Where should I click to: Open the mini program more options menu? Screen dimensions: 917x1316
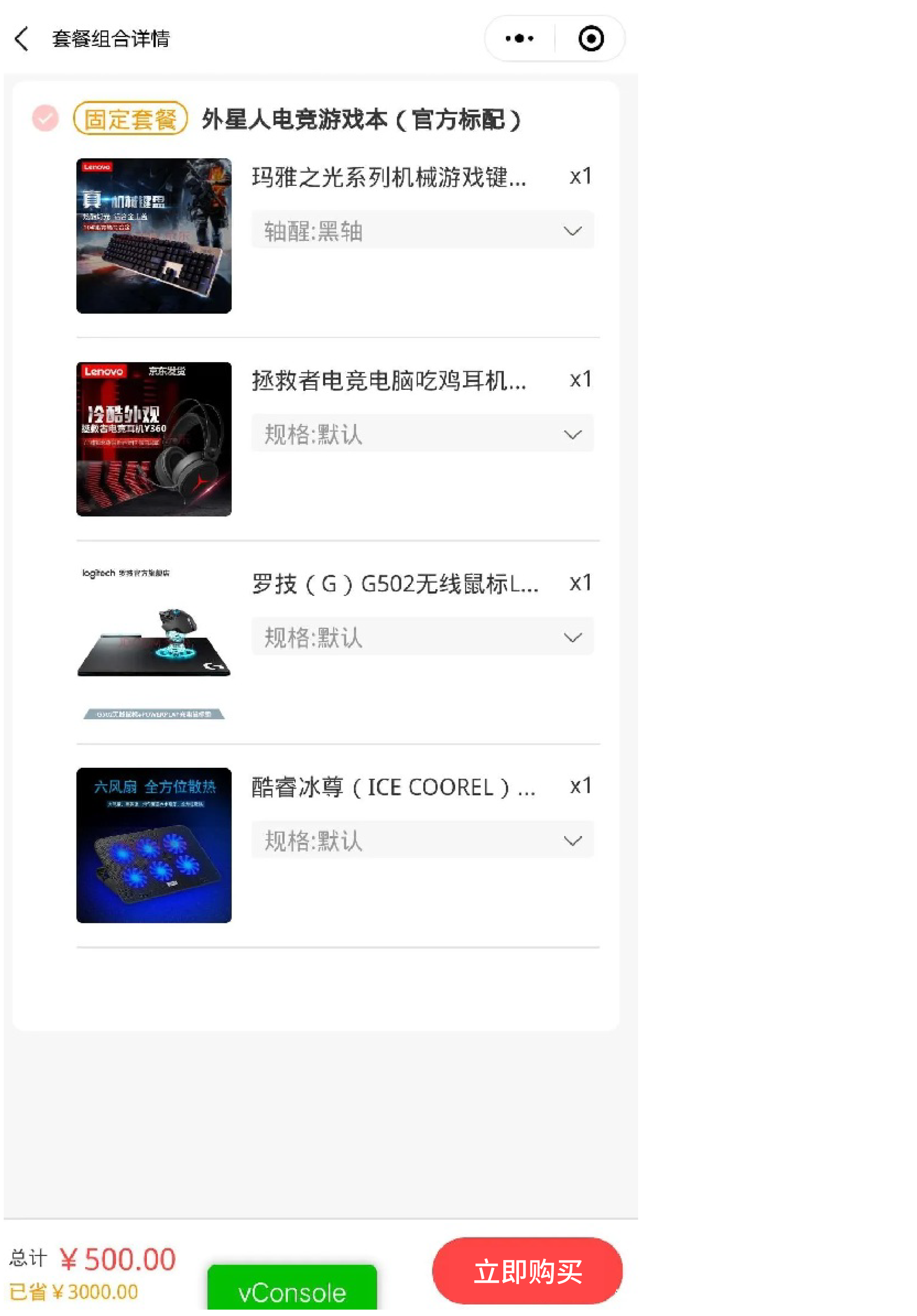tap(519, 39)
